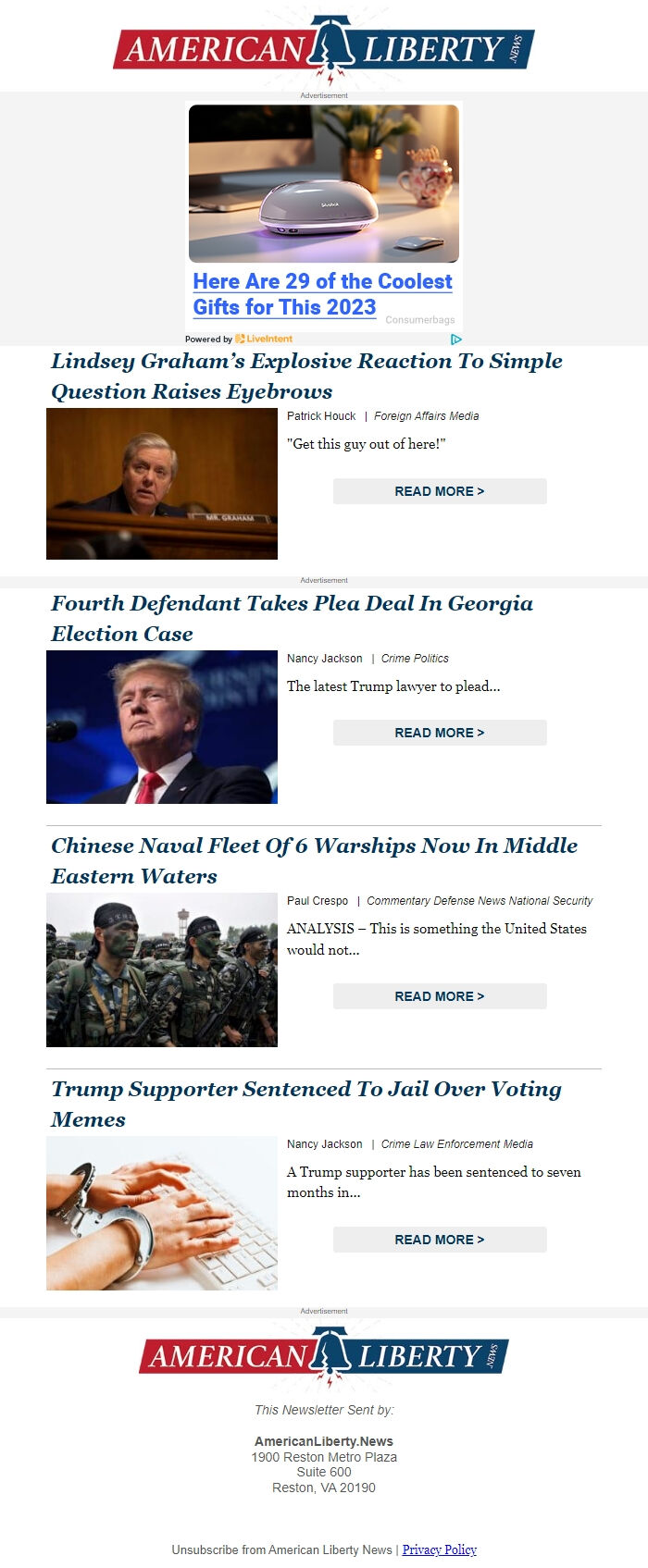Tap the AdChoices icon on the ad
This screenshot has width=648, height=1568.
point(455,340)
